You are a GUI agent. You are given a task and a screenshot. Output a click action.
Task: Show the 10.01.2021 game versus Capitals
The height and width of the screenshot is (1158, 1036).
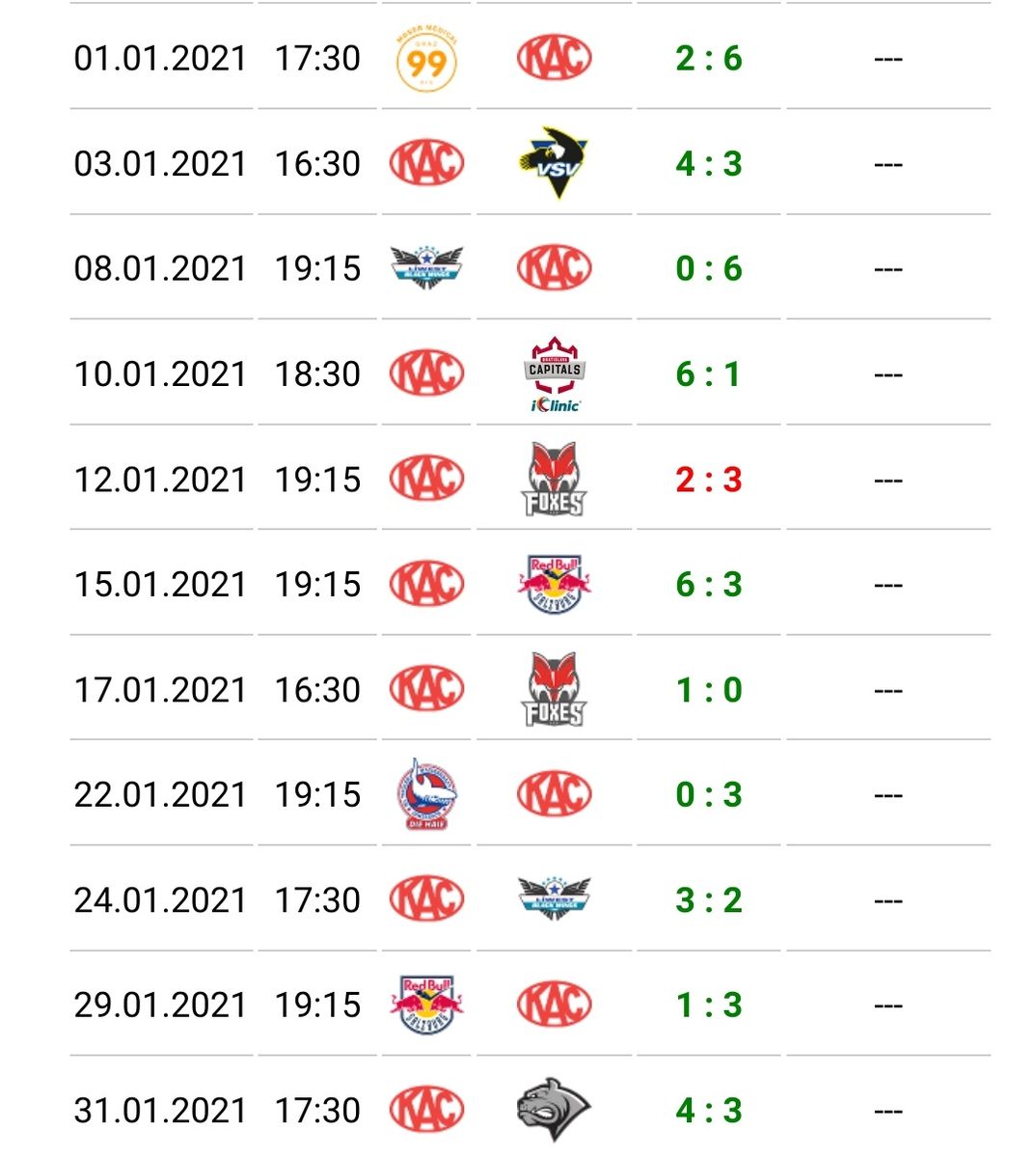708,374
